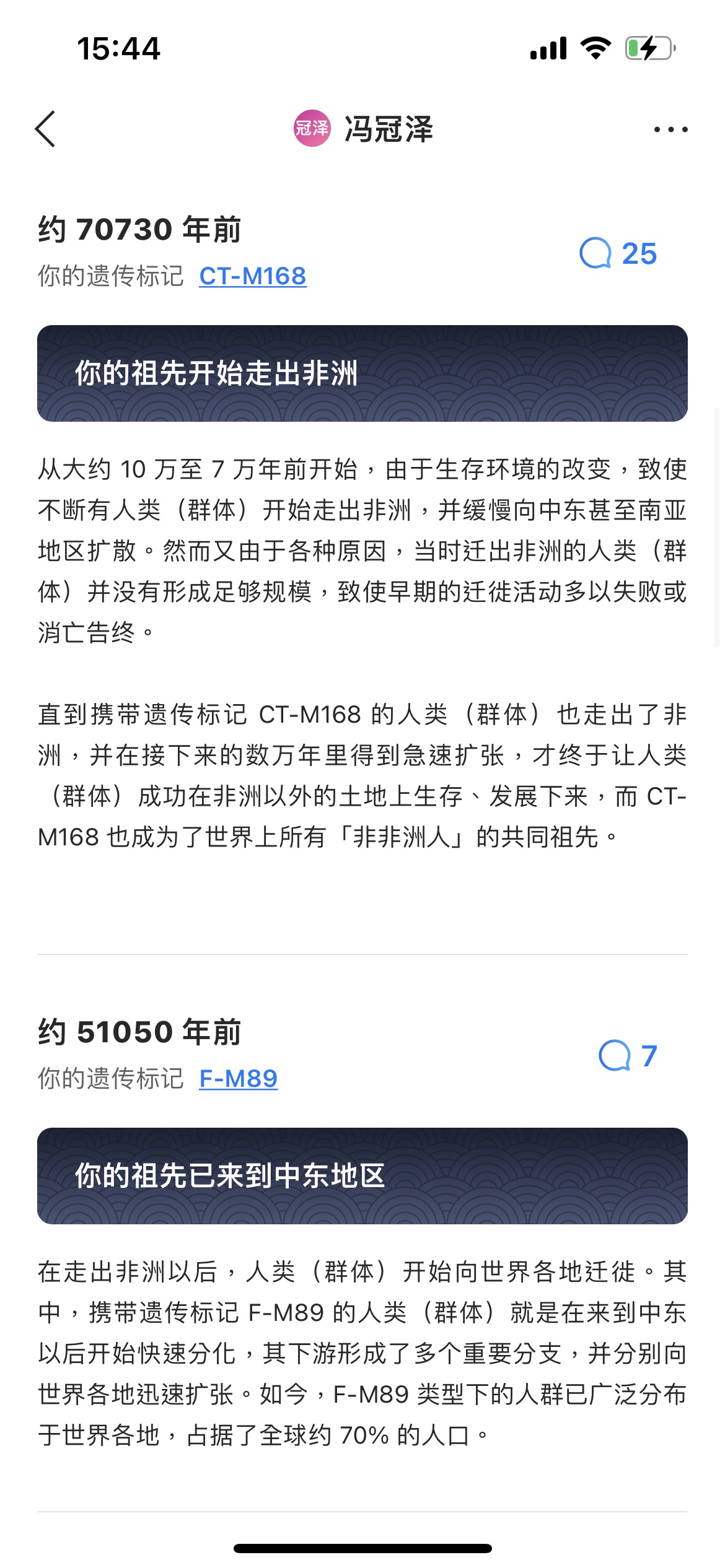View the 25 comments on CT-M168
This screenshot has height=1568, width=725.
pyautogui.click(x=618, y=253)
